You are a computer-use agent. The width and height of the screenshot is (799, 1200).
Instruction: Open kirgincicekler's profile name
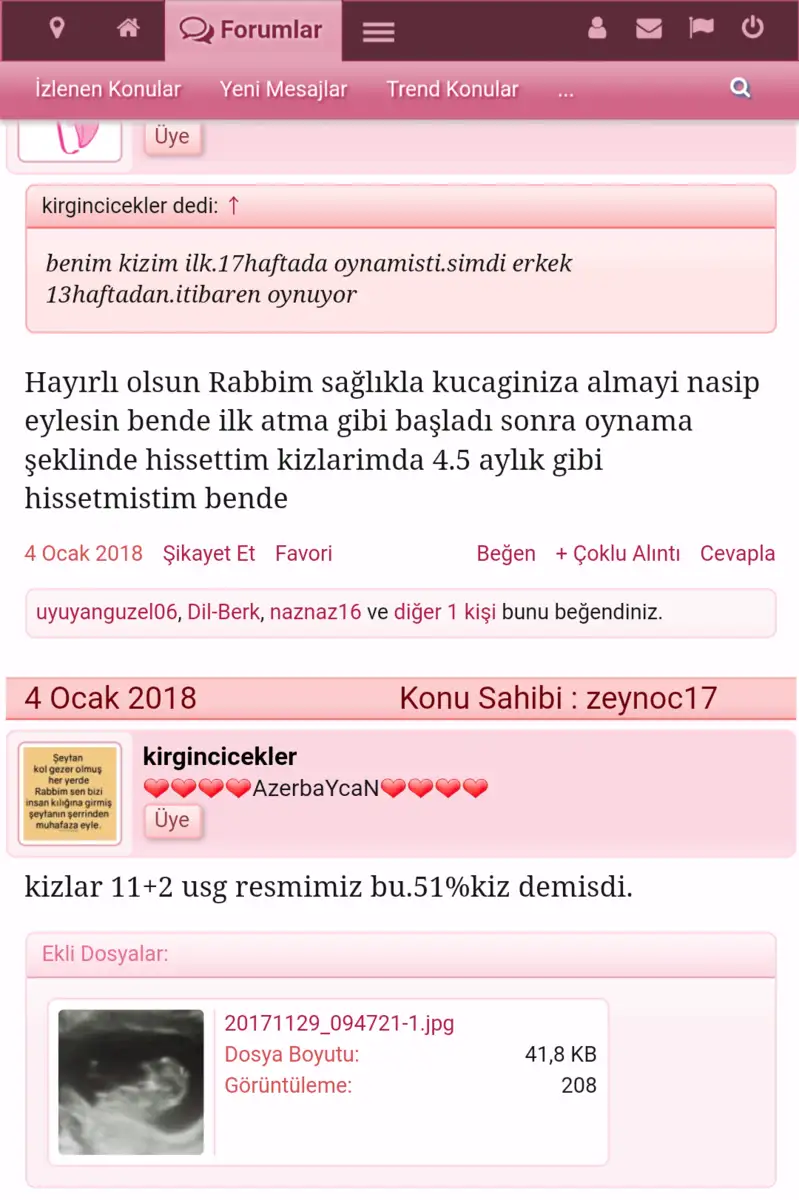click(x=220, y=756)
